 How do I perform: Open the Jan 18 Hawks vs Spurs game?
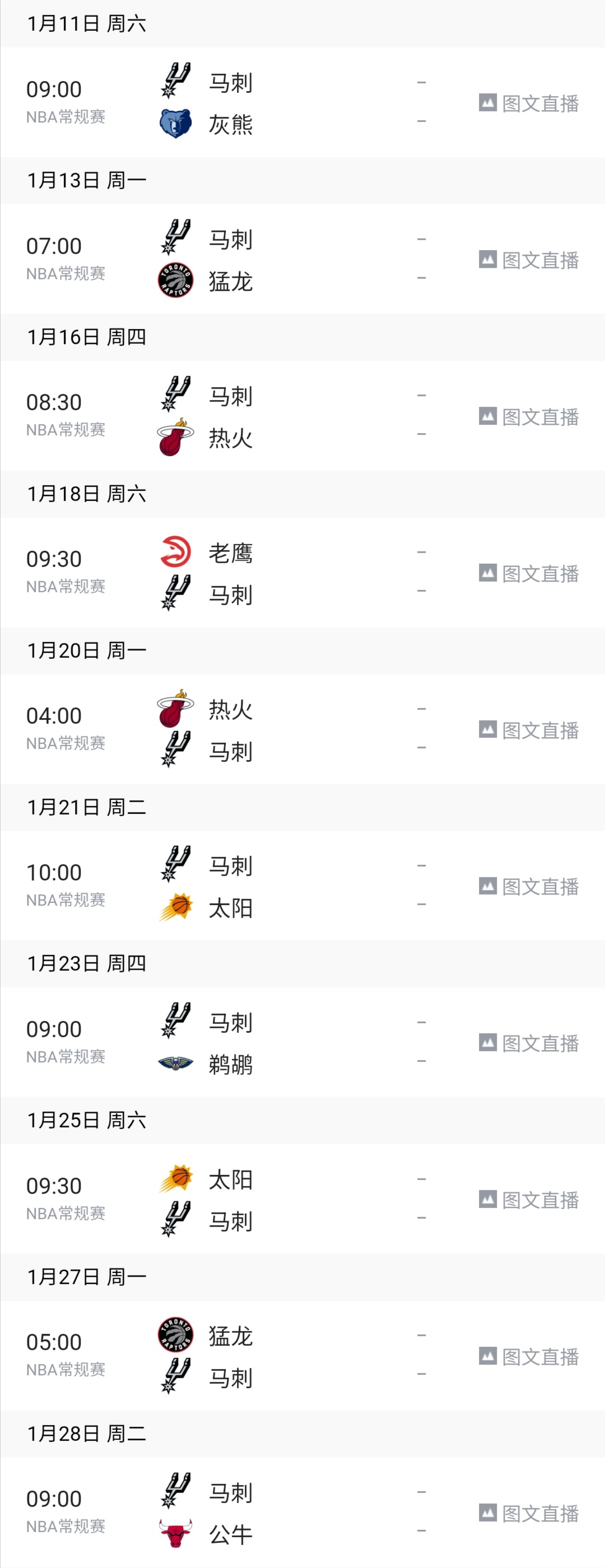coord(302,573)
